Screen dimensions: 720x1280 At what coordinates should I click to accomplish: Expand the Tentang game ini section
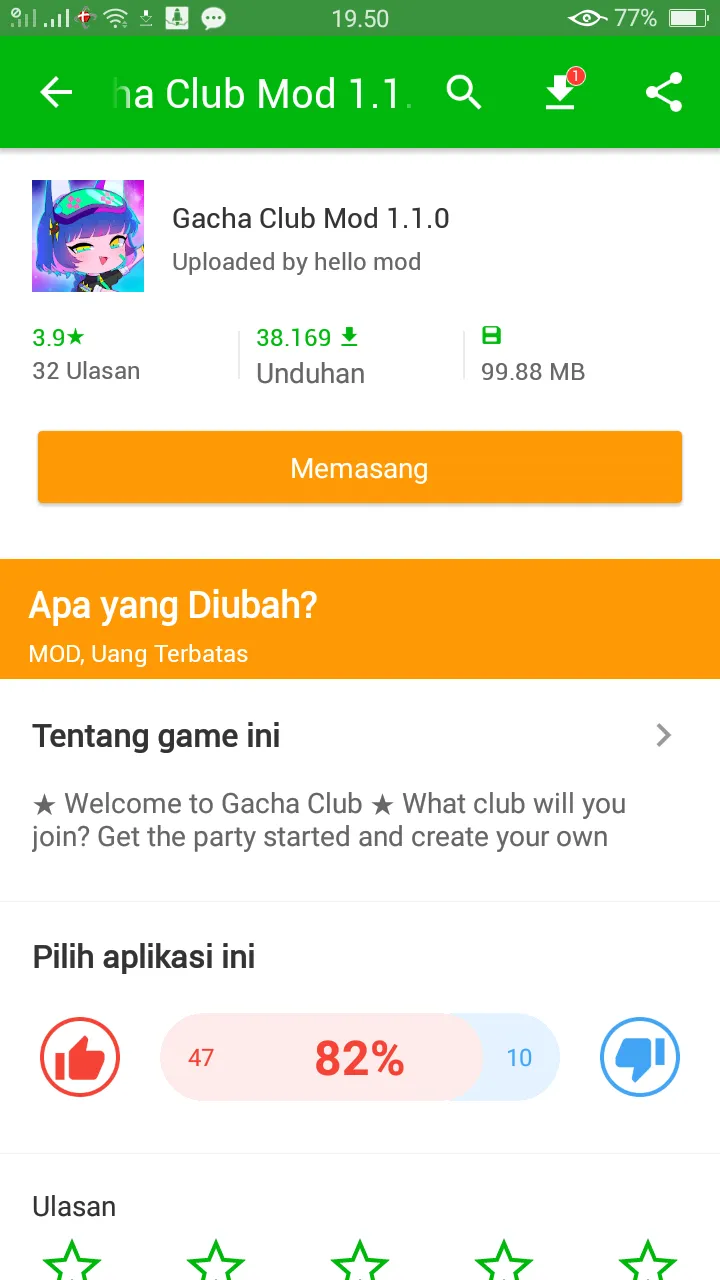click(662, 736)
